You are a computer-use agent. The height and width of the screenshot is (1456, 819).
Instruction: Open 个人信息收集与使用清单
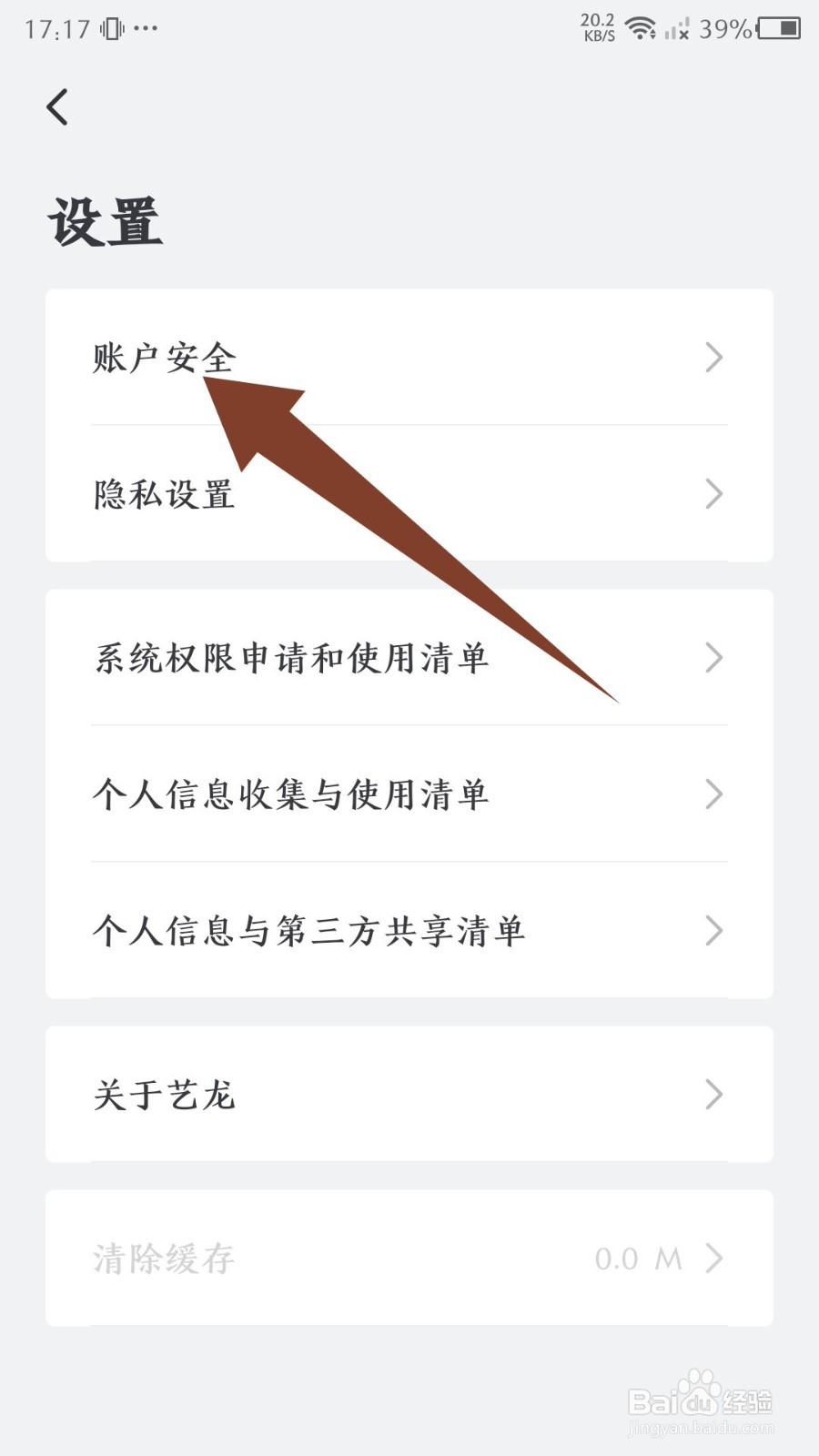point(291,795)
